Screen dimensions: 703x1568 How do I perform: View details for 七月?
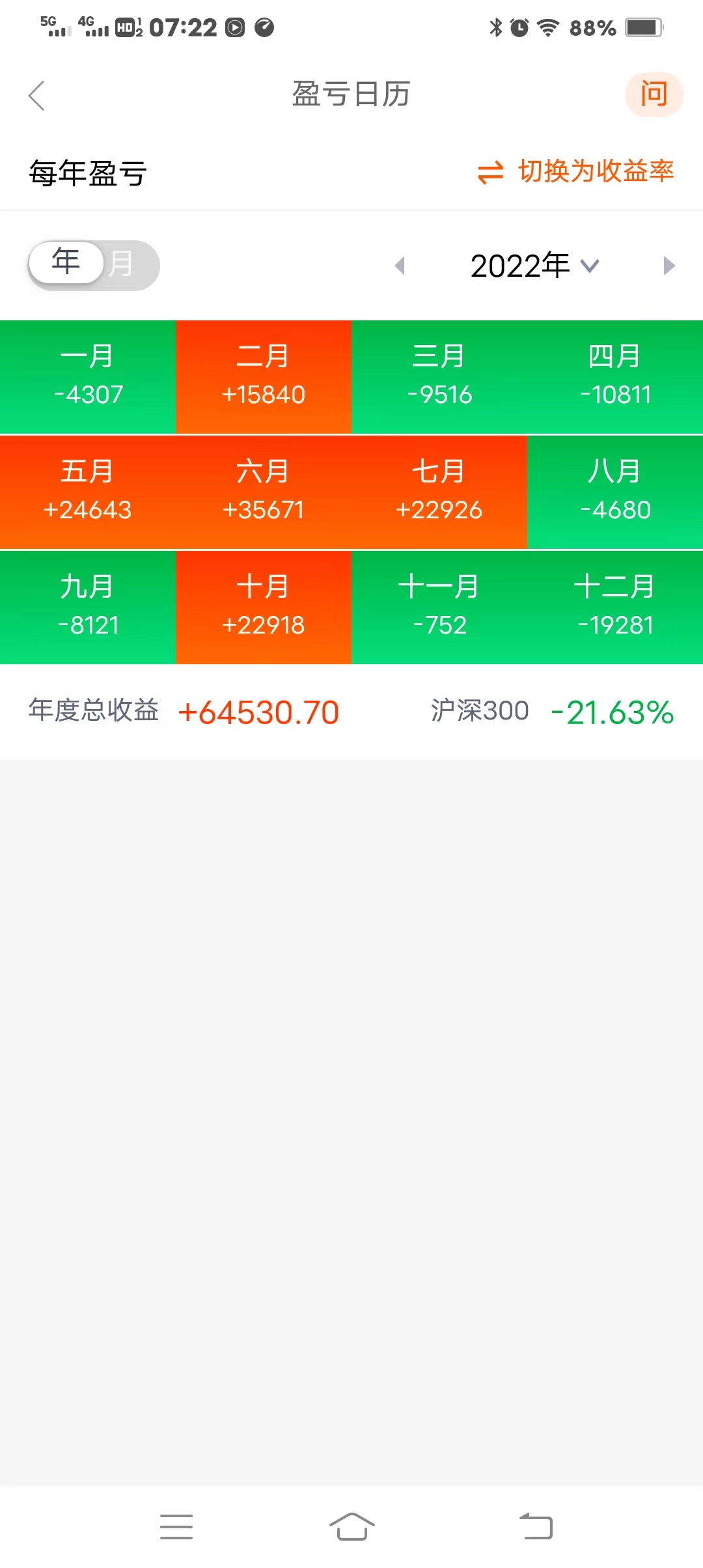tap(439, 492)
